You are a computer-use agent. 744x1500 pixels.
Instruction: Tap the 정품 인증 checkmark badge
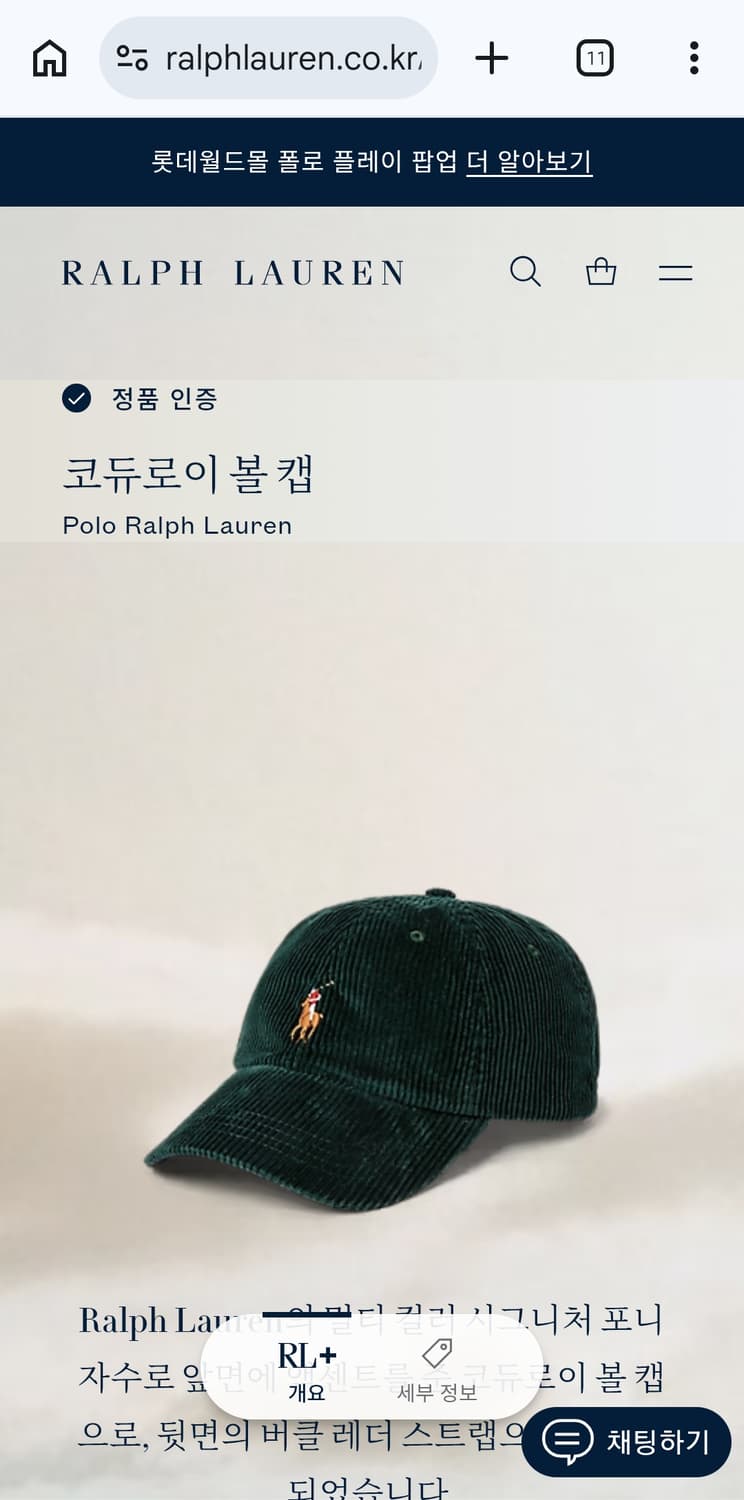click(75, 399)
